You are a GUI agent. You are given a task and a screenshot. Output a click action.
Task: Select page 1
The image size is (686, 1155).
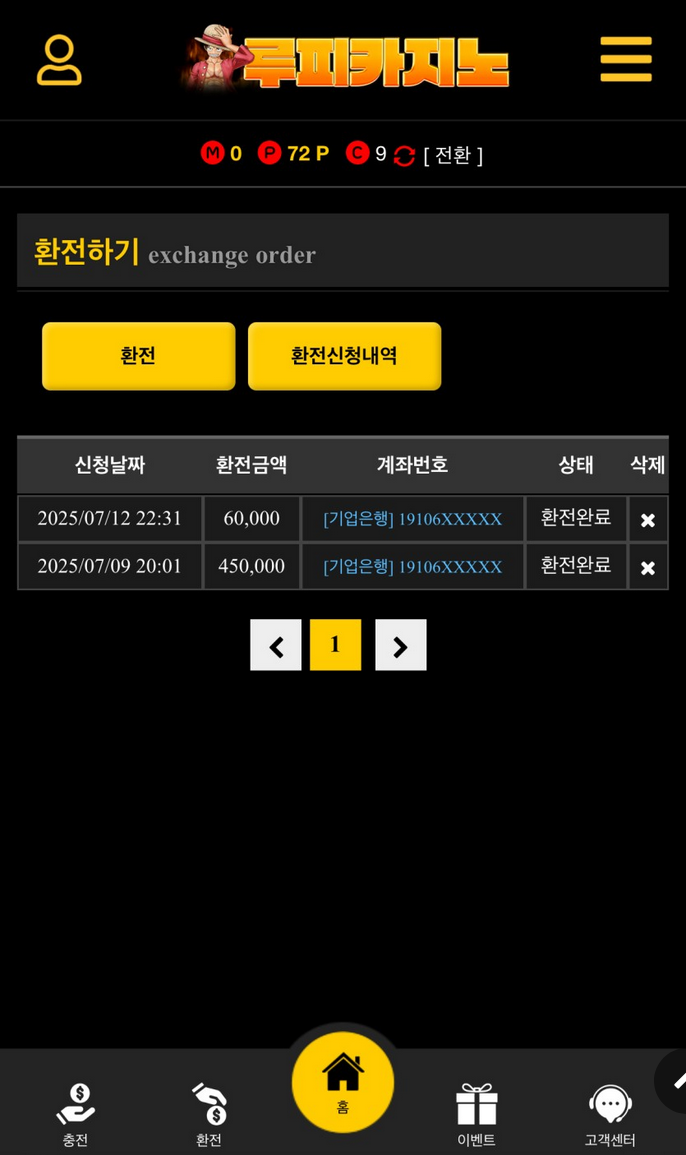(335, 645)
